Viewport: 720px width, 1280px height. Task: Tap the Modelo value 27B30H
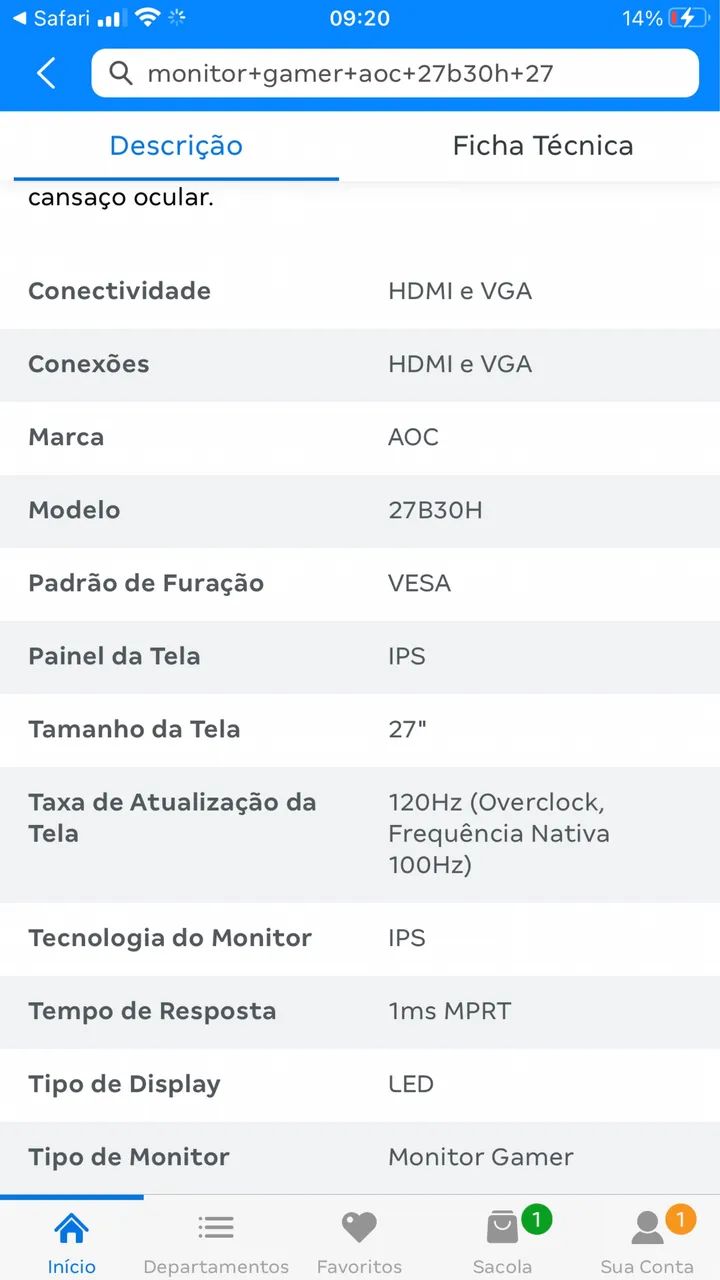pyautogui.click(x=435, y=510)
